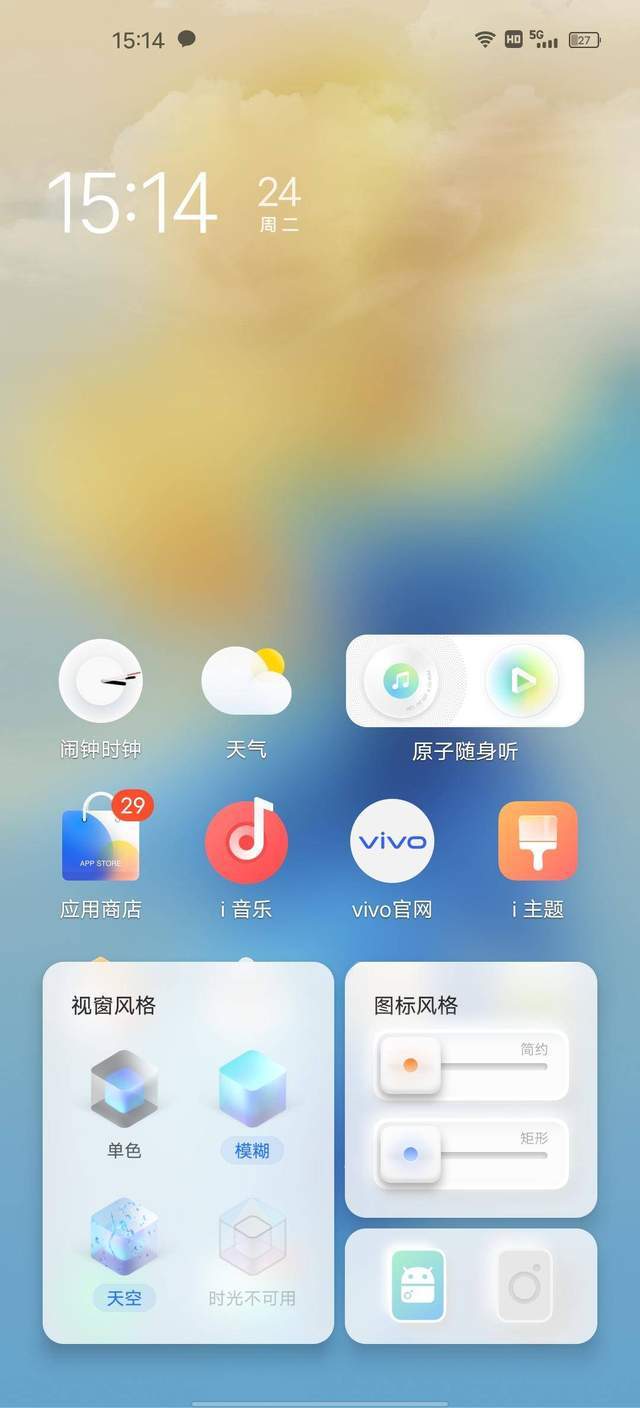Start playback in the 原子随身听 widget
The width and height of the screenshot is (640, 1408).
point(521,682)
